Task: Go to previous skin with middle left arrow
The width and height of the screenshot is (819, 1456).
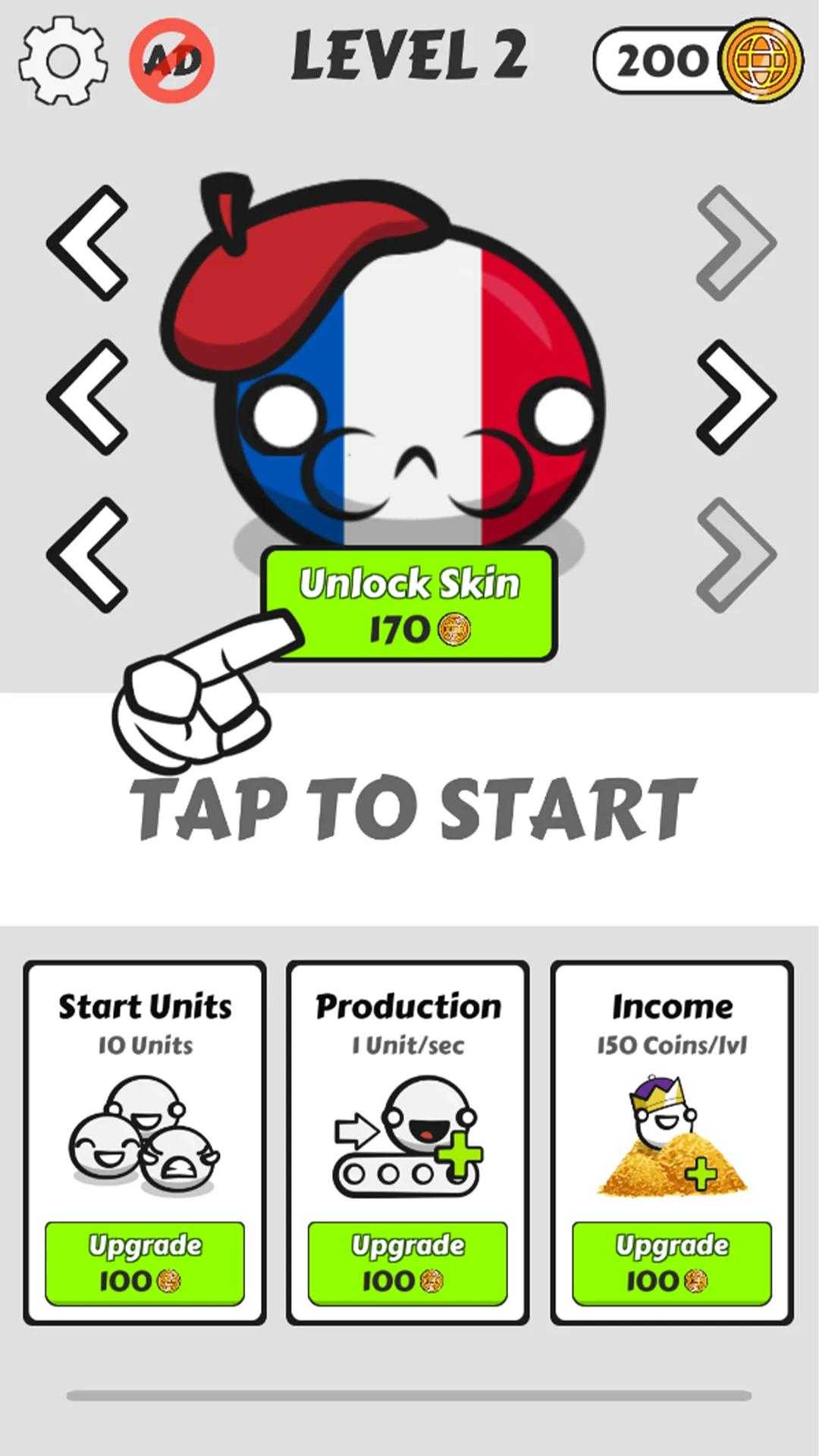Action: 87,397
